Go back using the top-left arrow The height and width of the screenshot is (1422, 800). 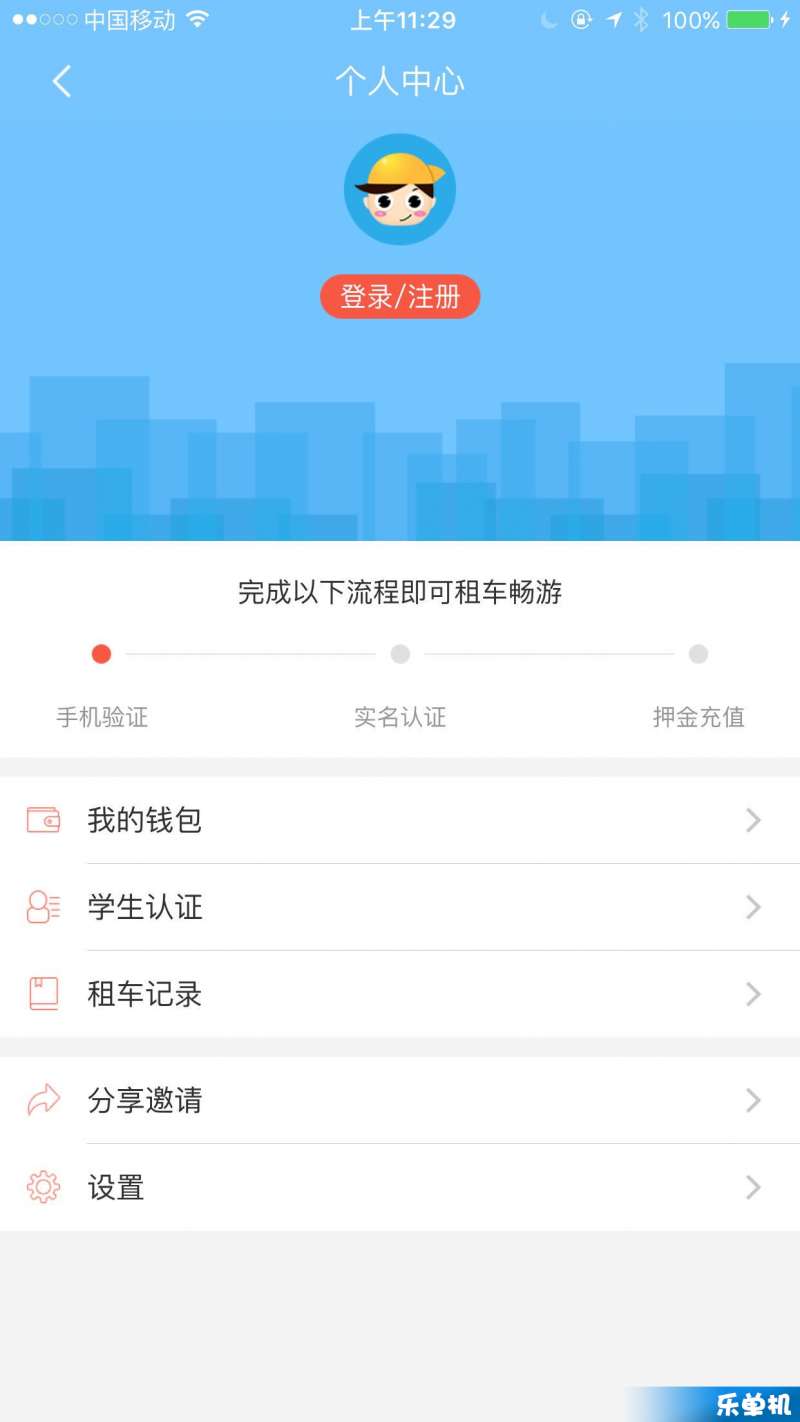click(x=62, y=81)
